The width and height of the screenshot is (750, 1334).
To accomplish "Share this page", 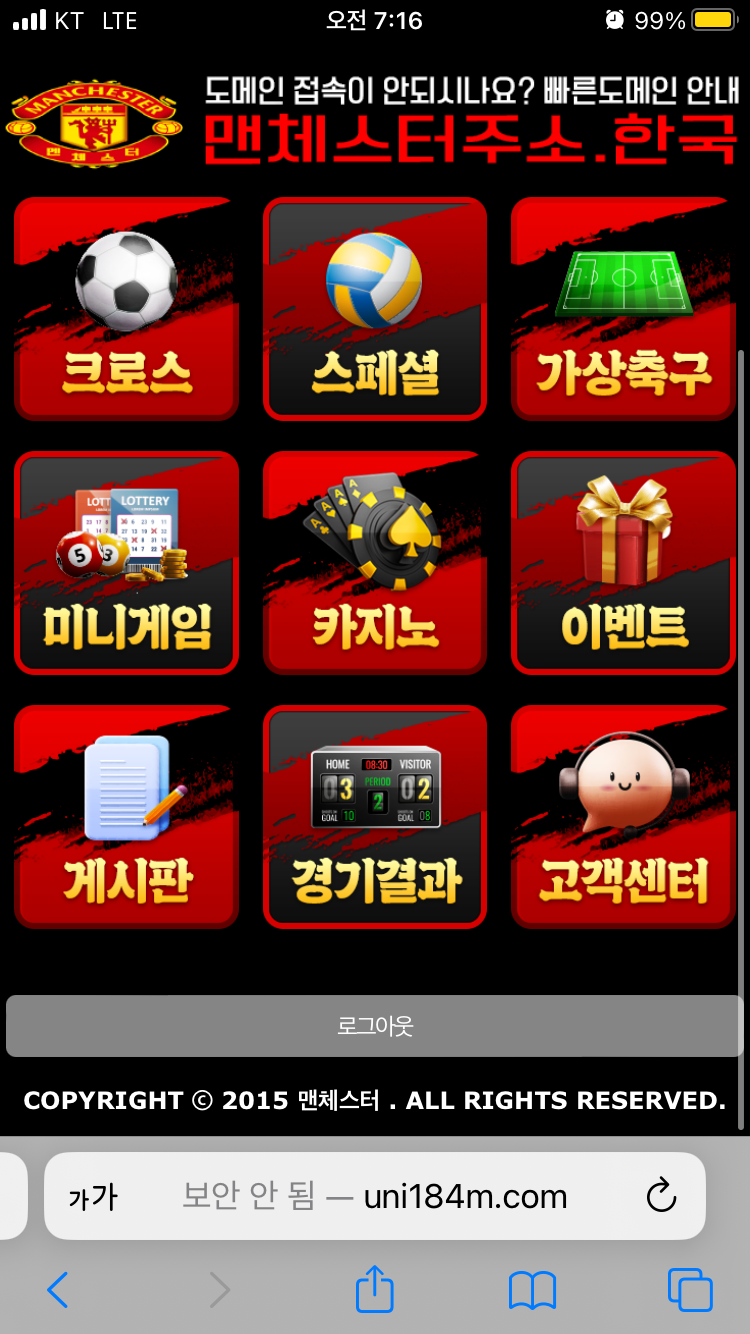I will click(x=375, y=1291).
